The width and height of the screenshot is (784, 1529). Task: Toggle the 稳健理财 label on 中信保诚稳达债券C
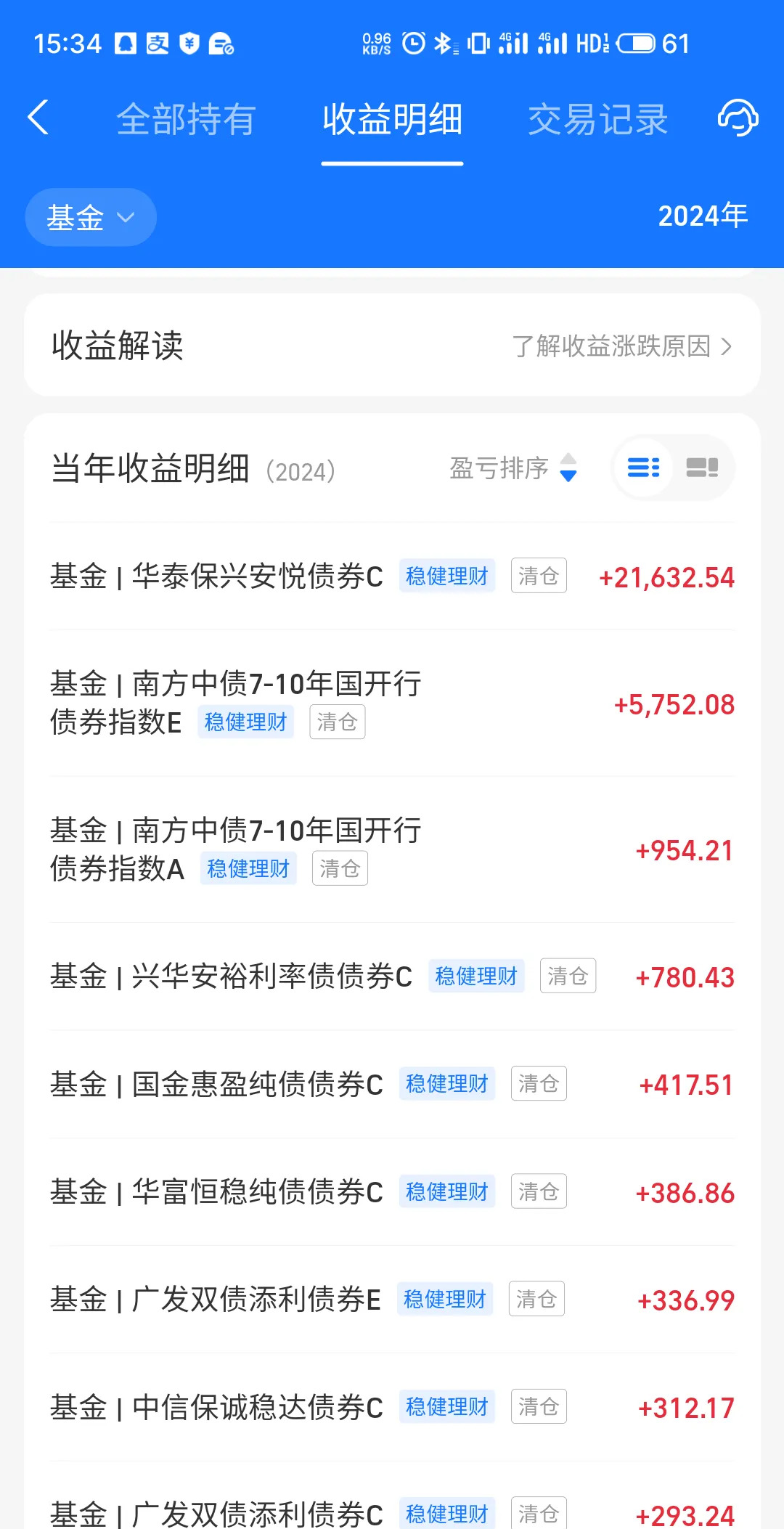447,1406
